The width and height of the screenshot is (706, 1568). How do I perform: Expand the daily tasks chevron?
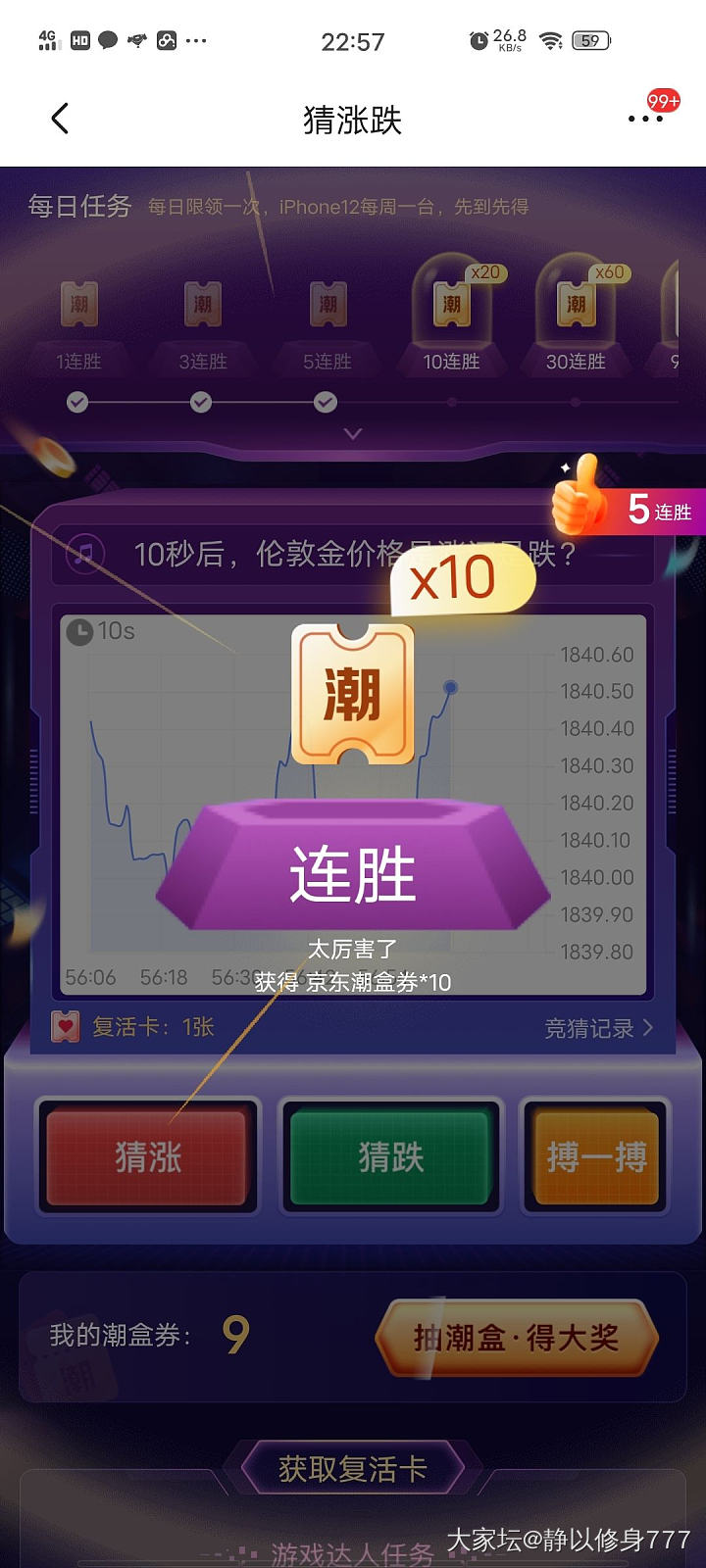(353, 433)
